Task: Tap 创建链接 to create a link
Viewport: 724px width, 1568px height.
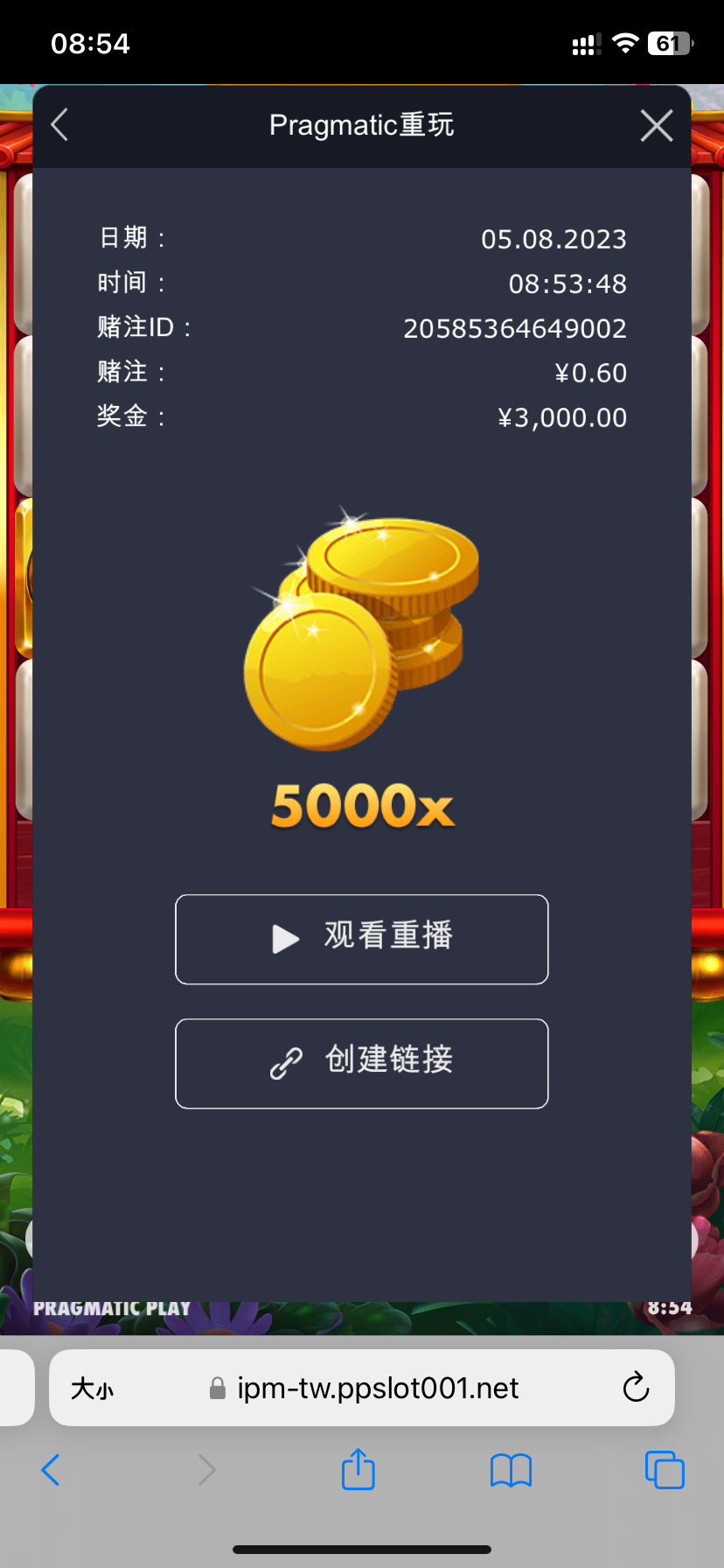Action: (362, 1063)
